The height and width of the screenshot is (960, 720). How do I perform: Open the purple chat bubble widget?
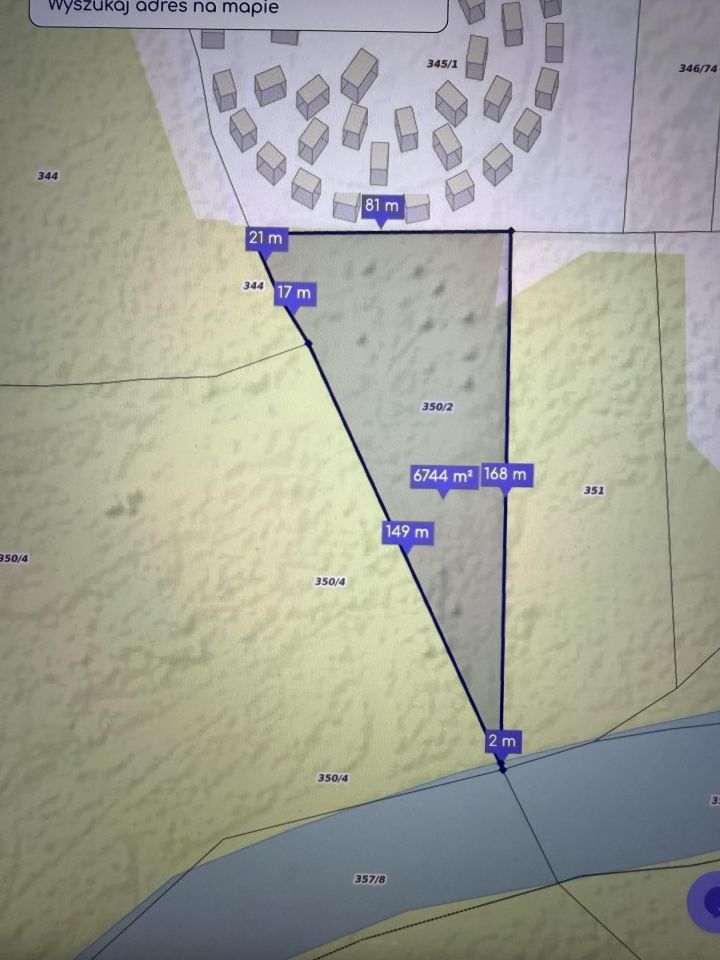(x=706, y=901)
